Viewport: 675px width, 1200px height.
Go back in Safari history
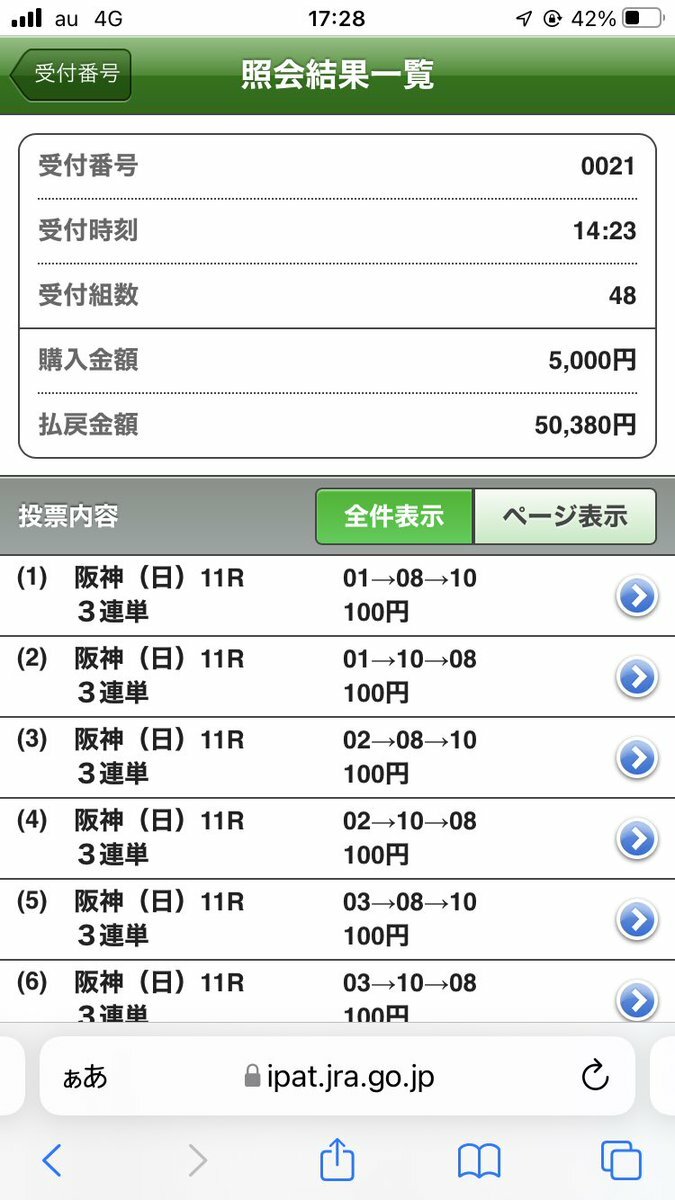coord(53,1161)
